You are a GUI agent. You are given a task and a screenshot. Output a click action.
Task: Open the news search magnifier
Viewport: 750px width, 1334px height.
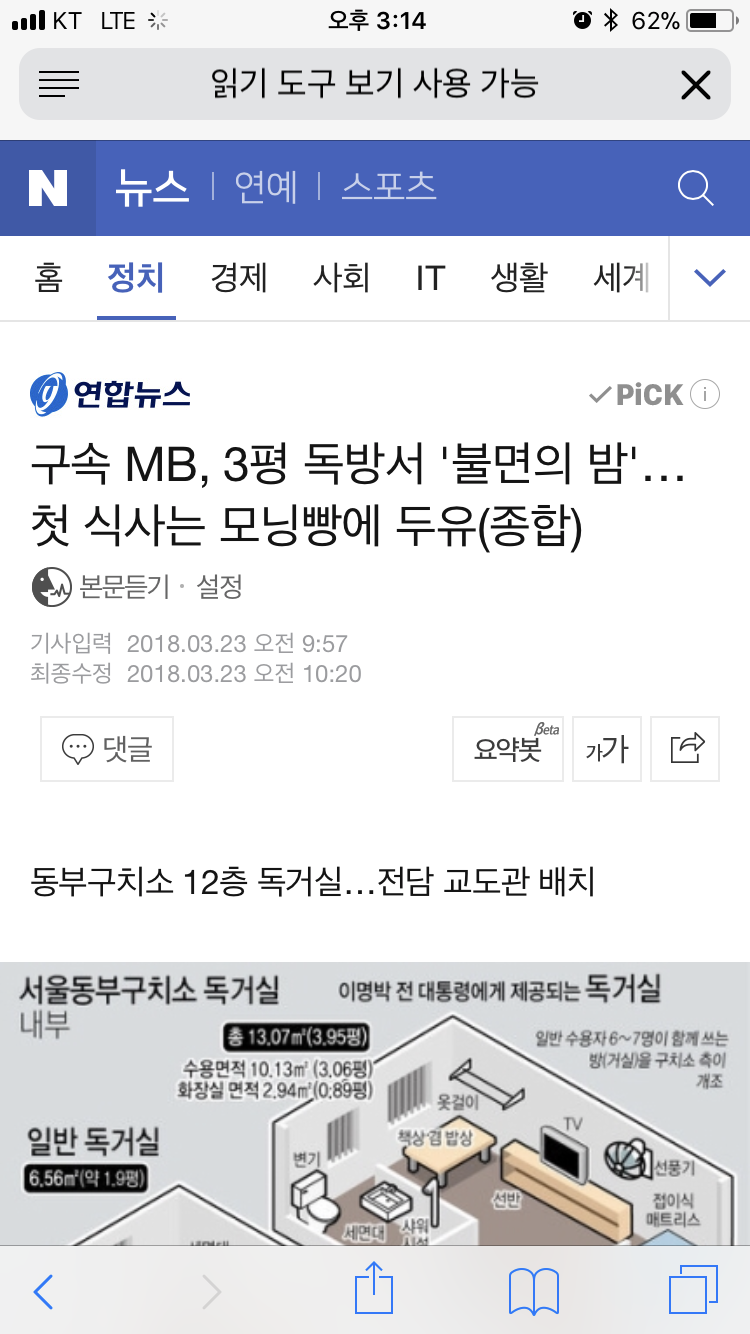click(695, 187)
